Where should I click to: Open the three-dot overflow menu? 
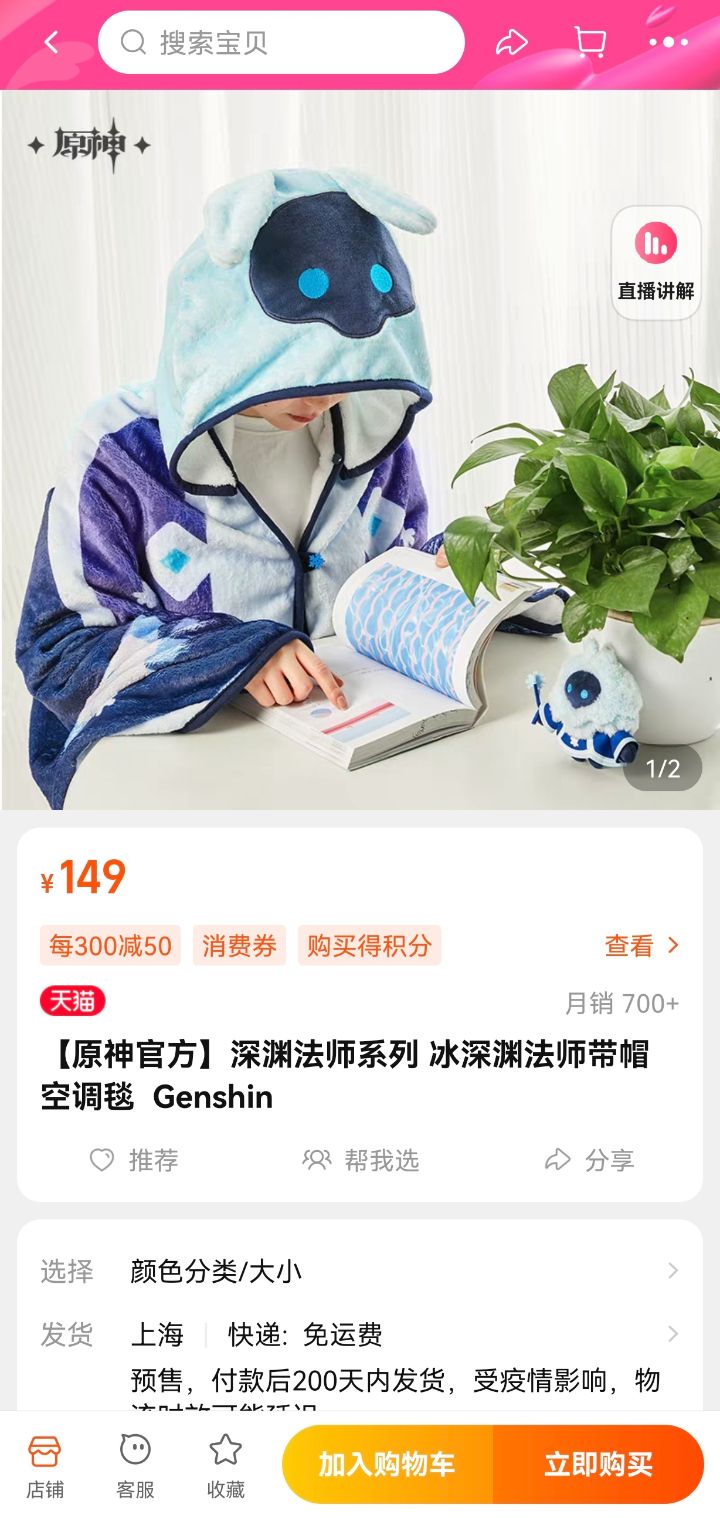pos(668,42)
